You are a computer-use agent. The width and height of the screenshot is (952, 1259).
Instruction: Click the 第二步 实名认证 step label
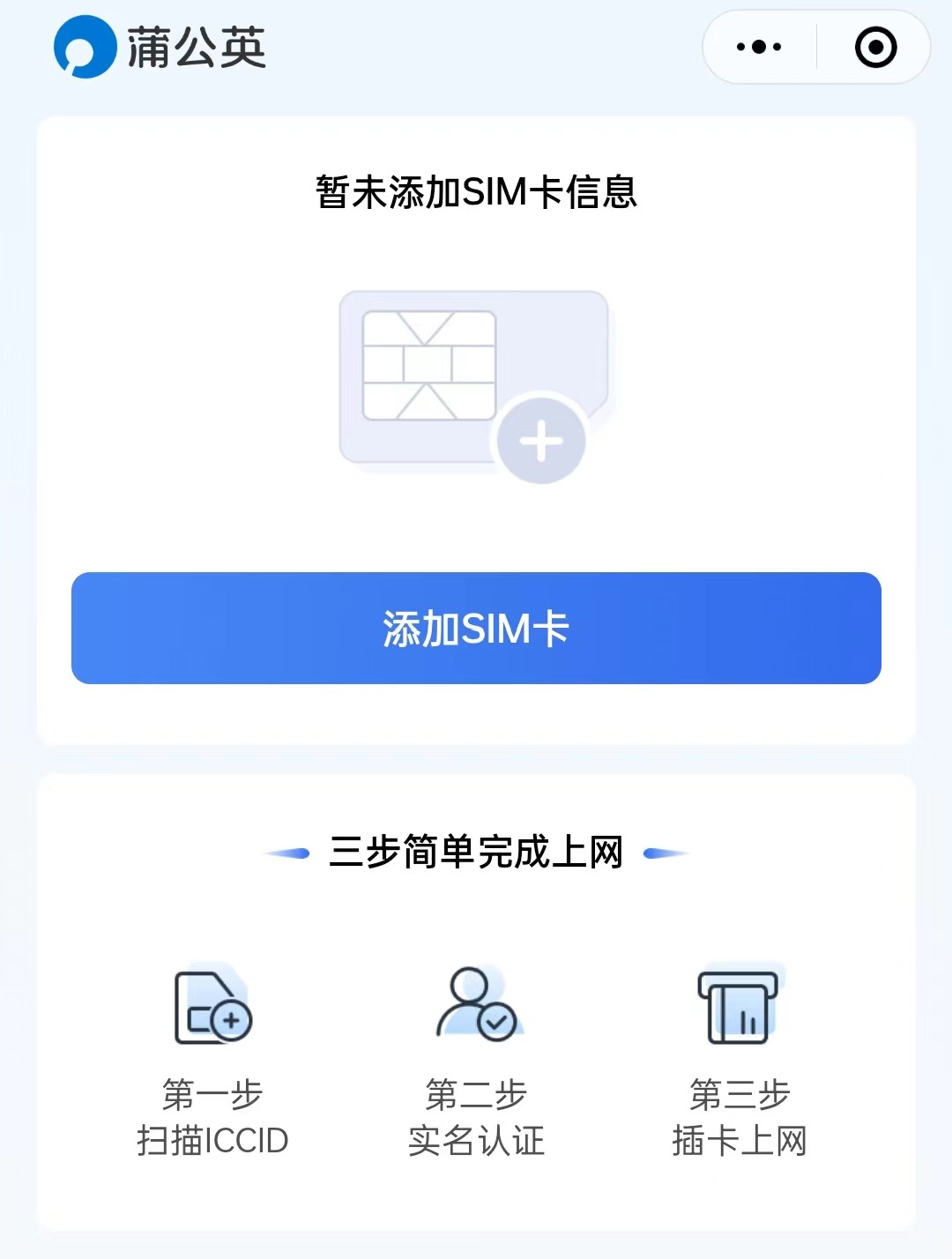point(476,1117)
